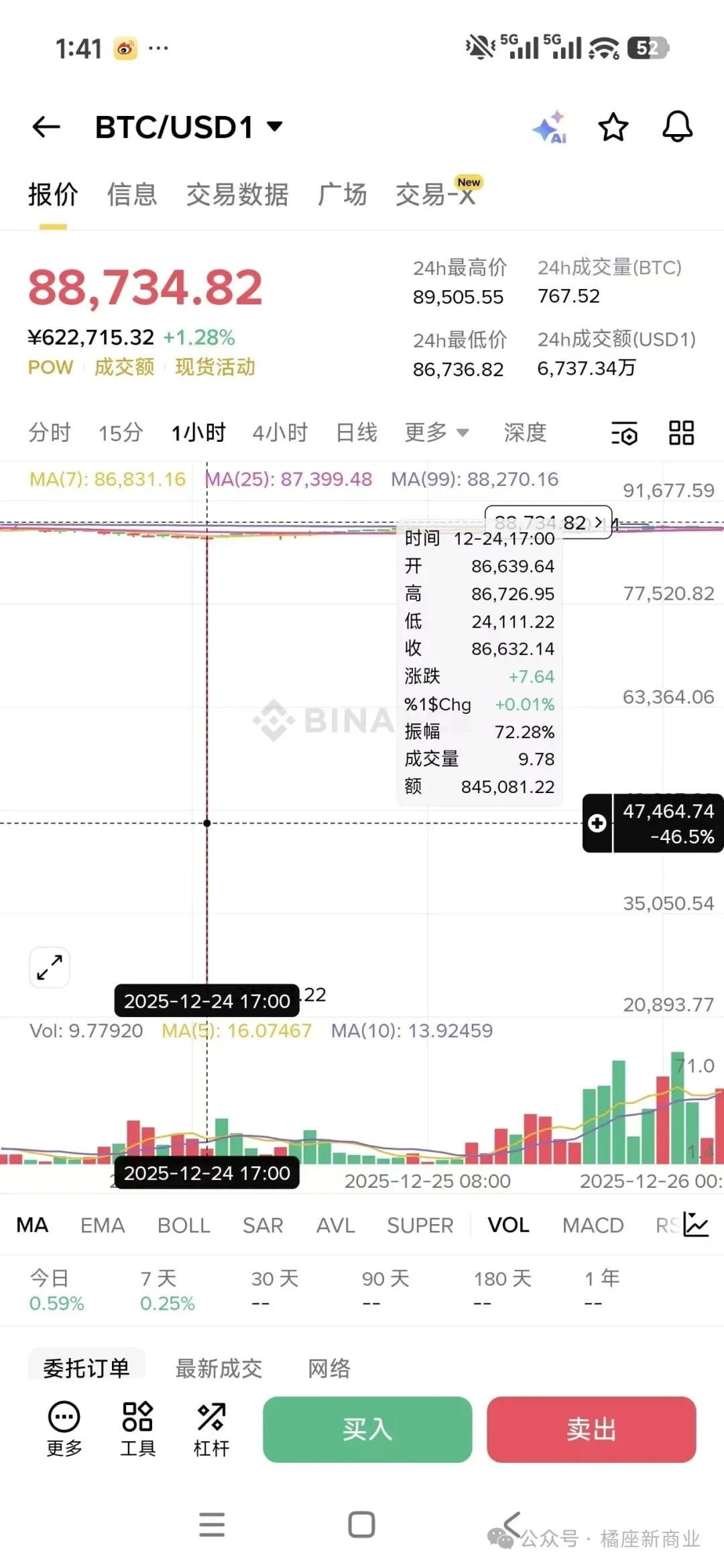Select the chart style icon next to RSI

(x=697, y=1224)
